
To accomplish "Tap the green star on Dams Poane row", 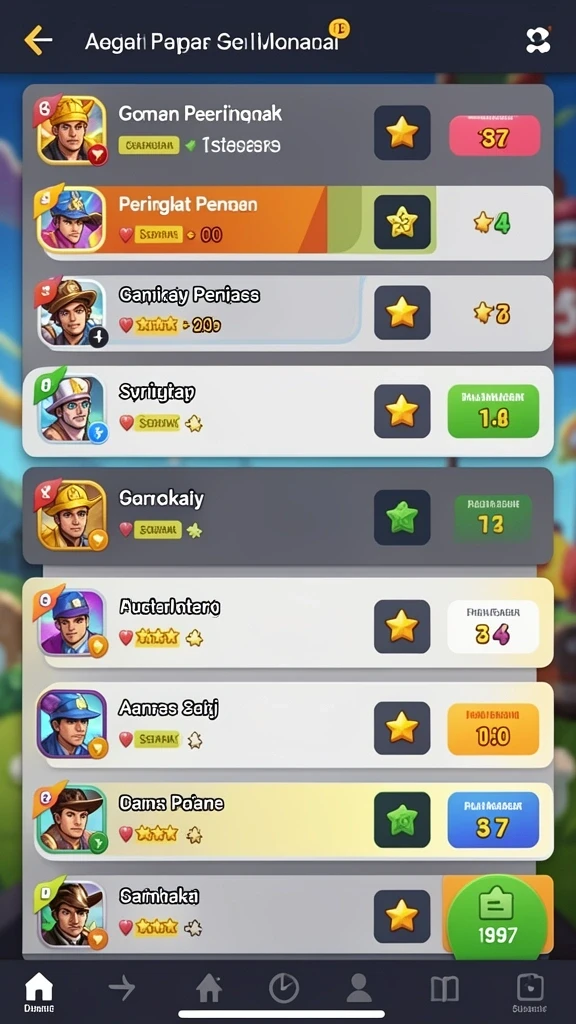I will coord(402,820).
